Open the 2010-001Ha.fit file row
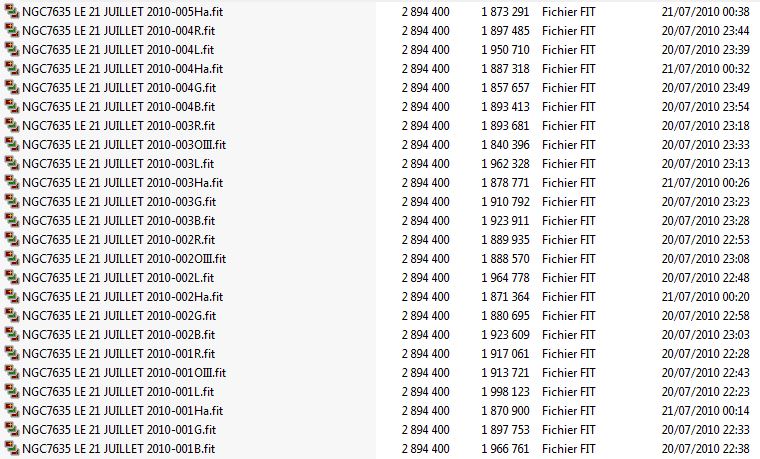The width and height of the screenshot is (760, 459). pyautogui.click(x=120, y=410)
